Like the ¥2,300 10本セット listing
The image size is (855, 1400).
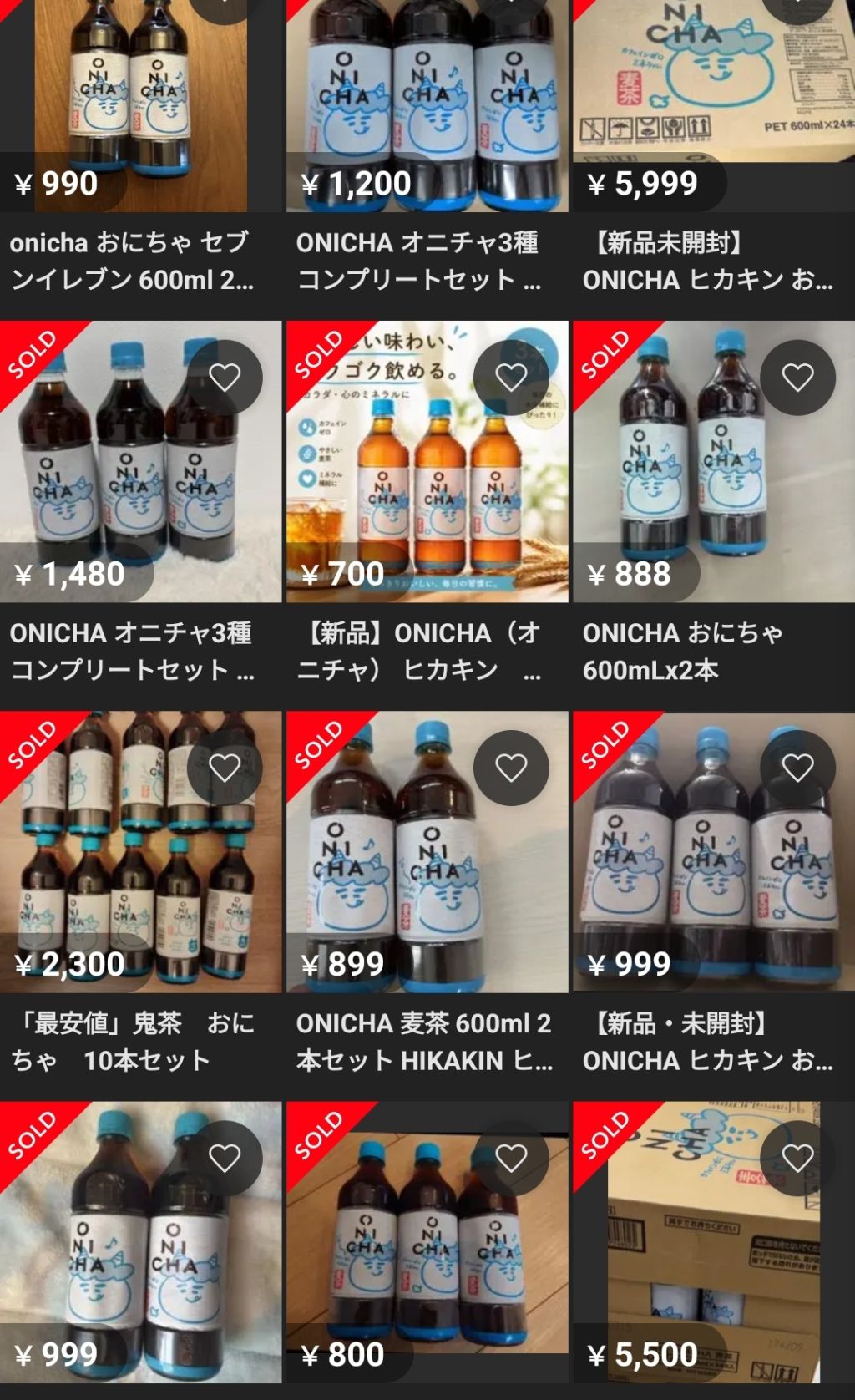[x=225, y=768]
